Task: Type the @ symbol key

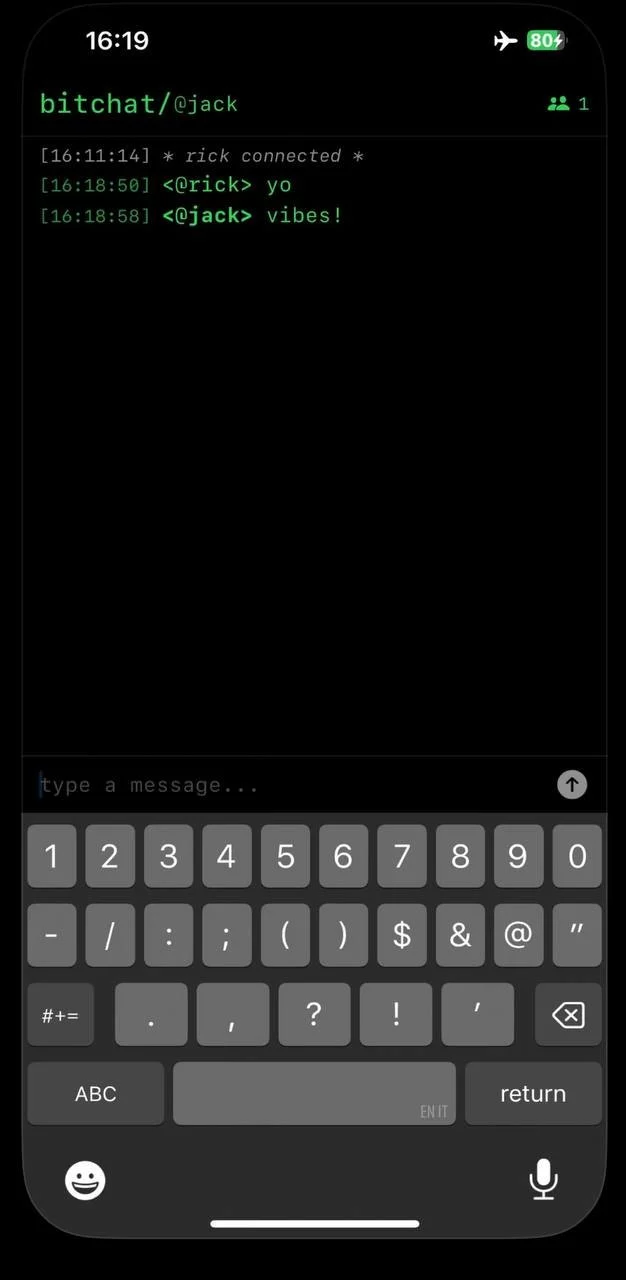Action: click(518, 935)
